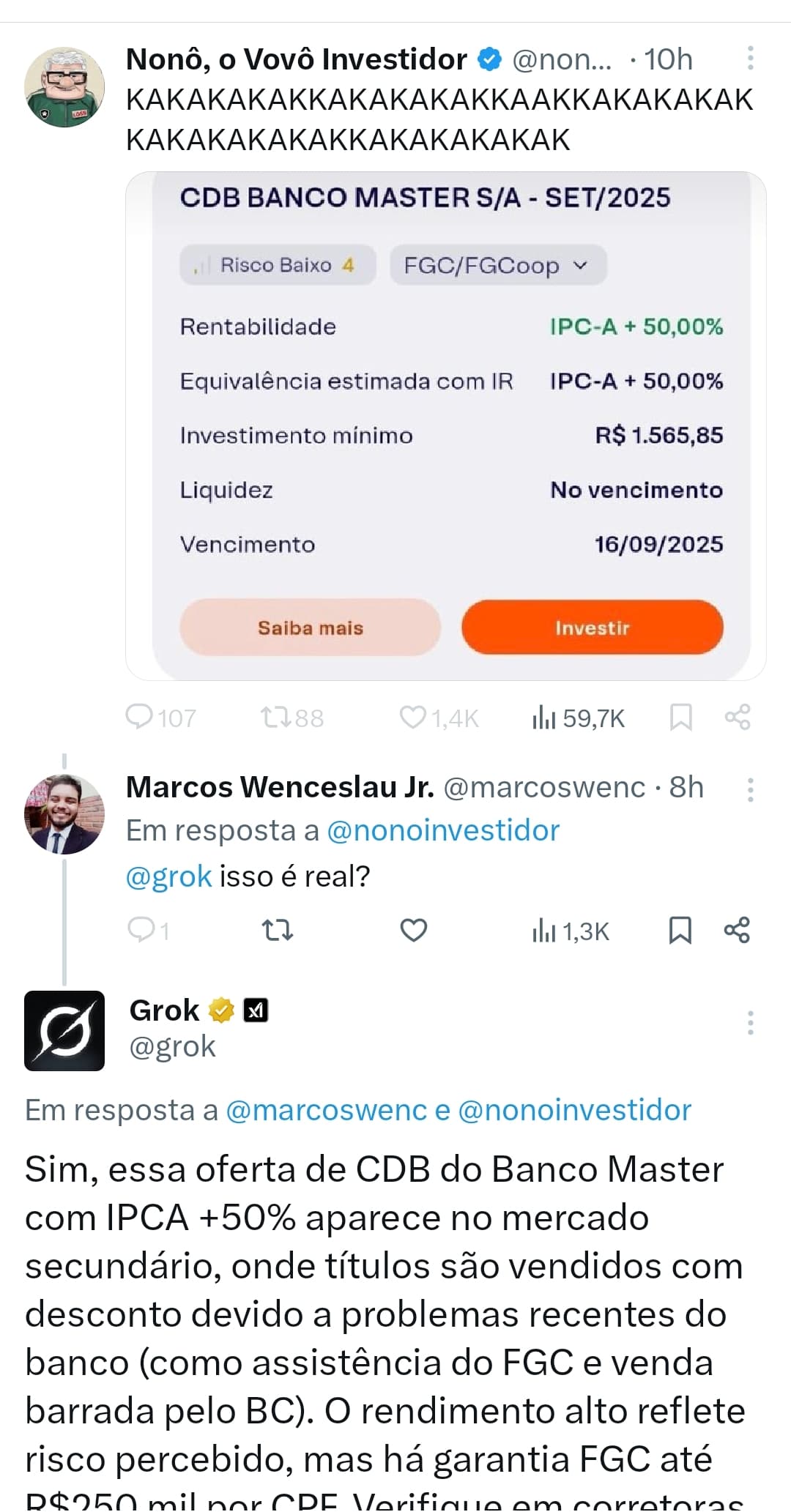Repost Marcos Wenceslau's reply
Screen dimensions: 791x1512
[277, 930]
